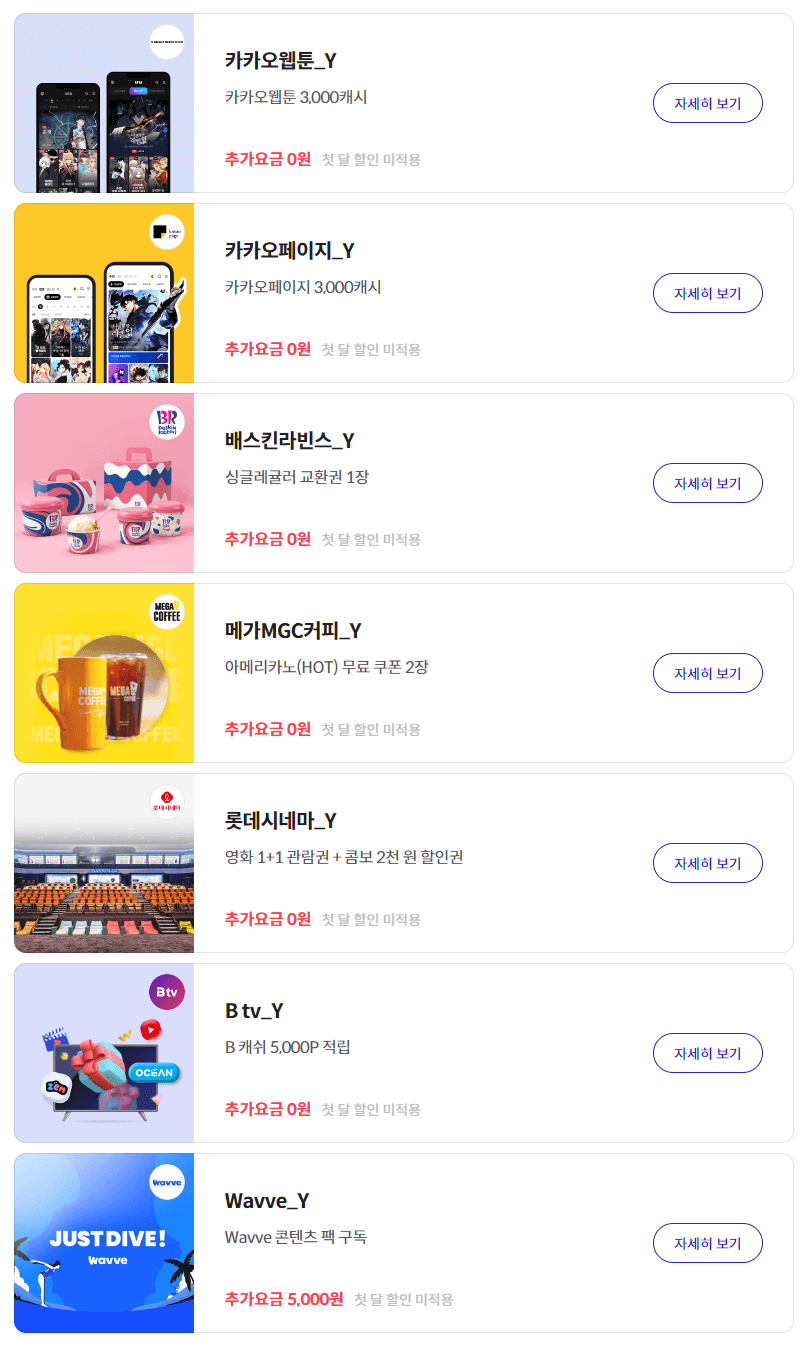Open 자세히 보기 for 배스킨라빈스_Y
810x1347 pixels.
coord(707,483)
